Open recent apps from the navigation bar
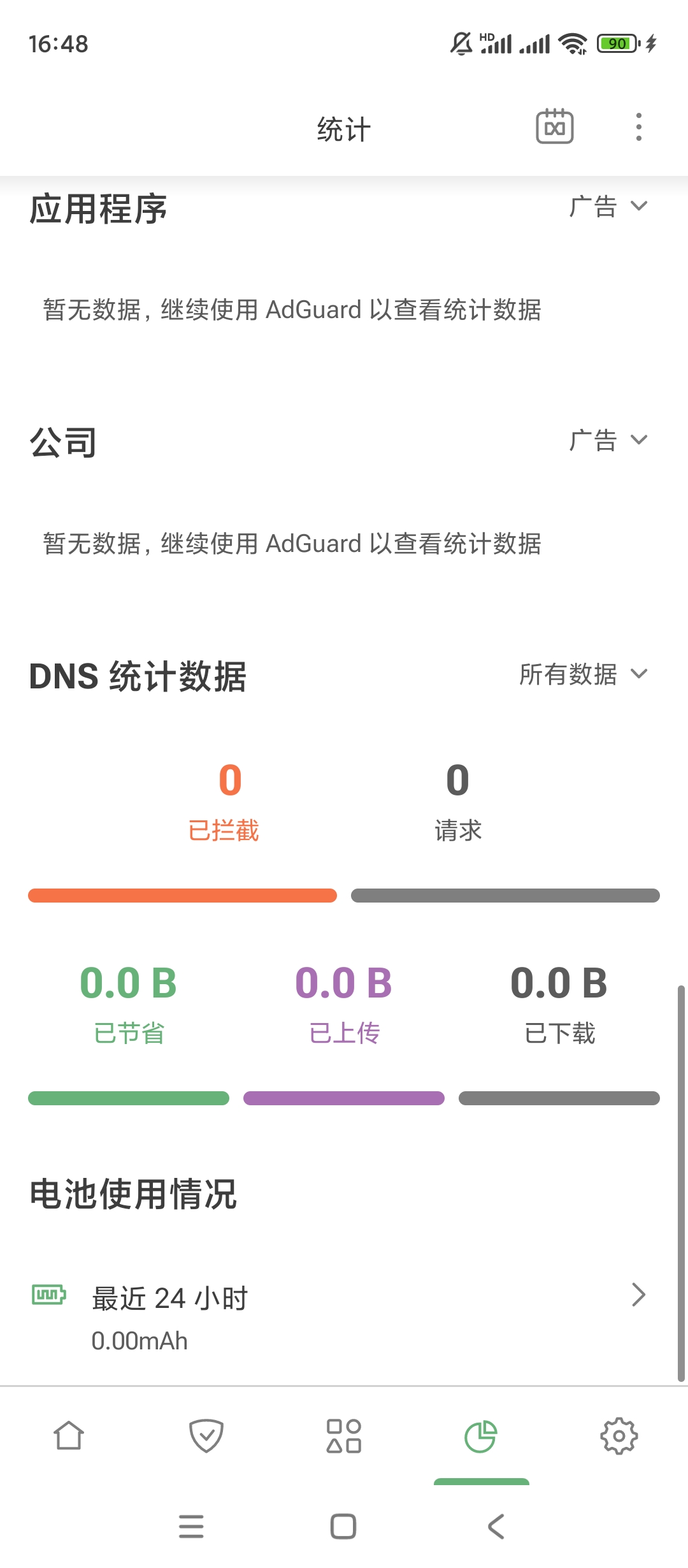 191,1527
